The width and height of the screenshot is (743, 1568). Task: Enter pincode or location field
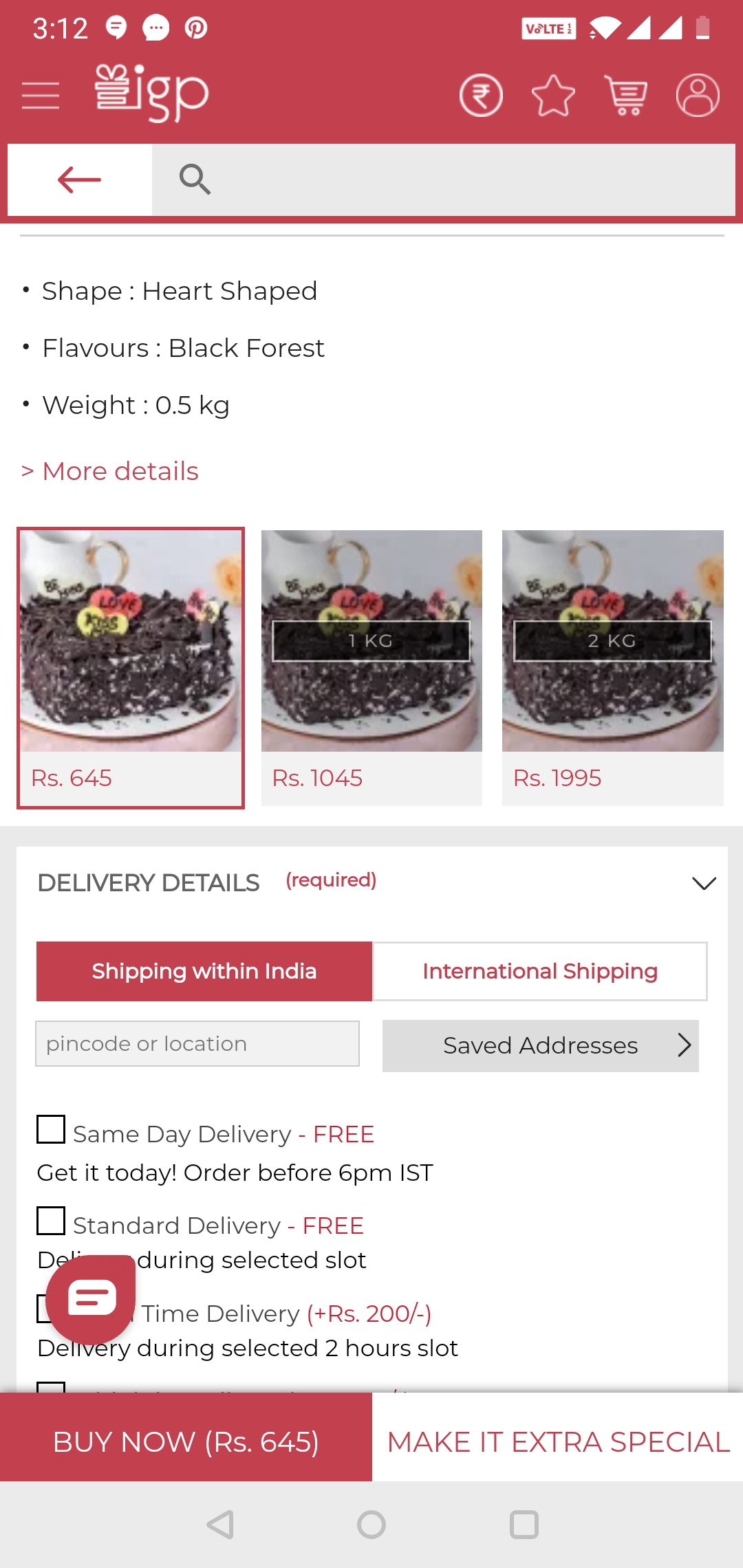(x=197, y=1044)
